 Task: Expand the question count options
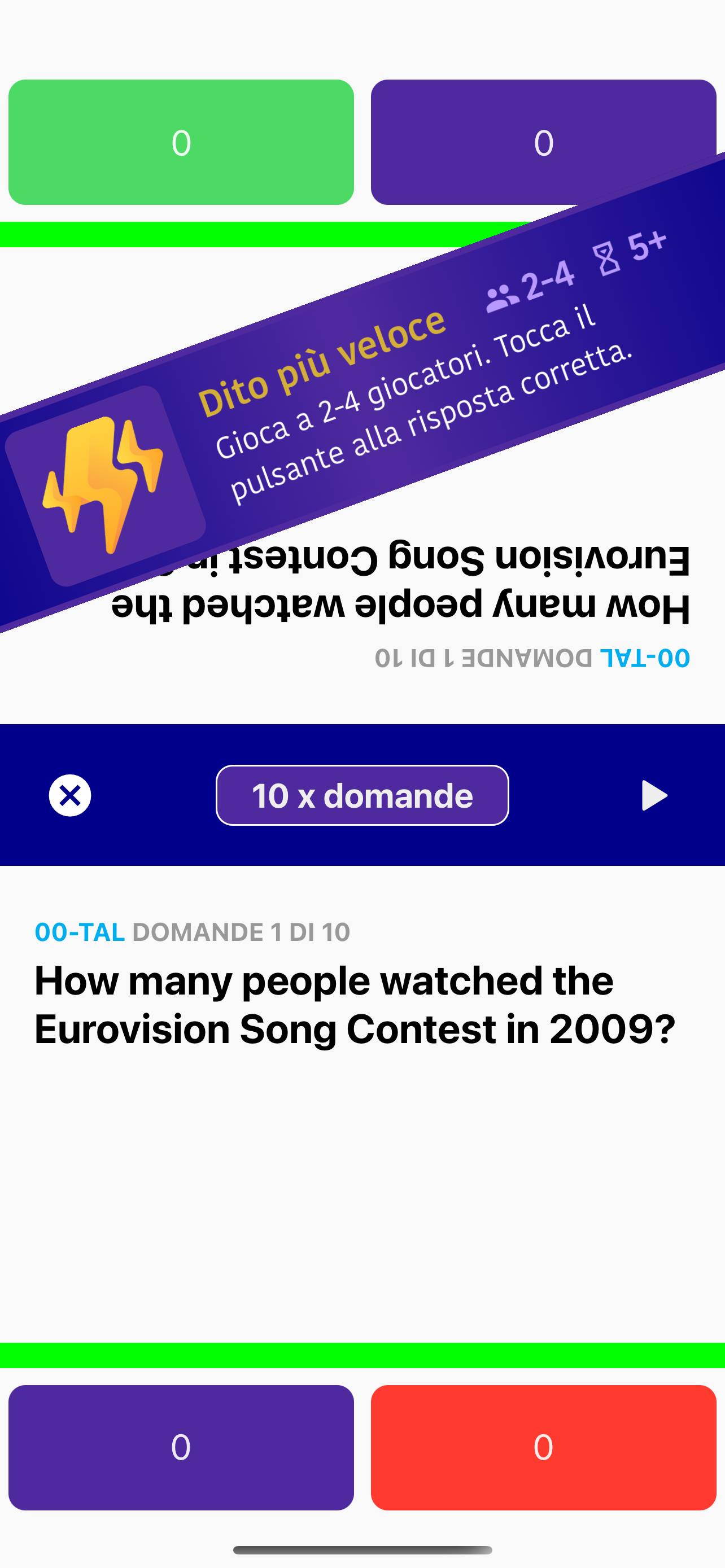click(362, 795)
